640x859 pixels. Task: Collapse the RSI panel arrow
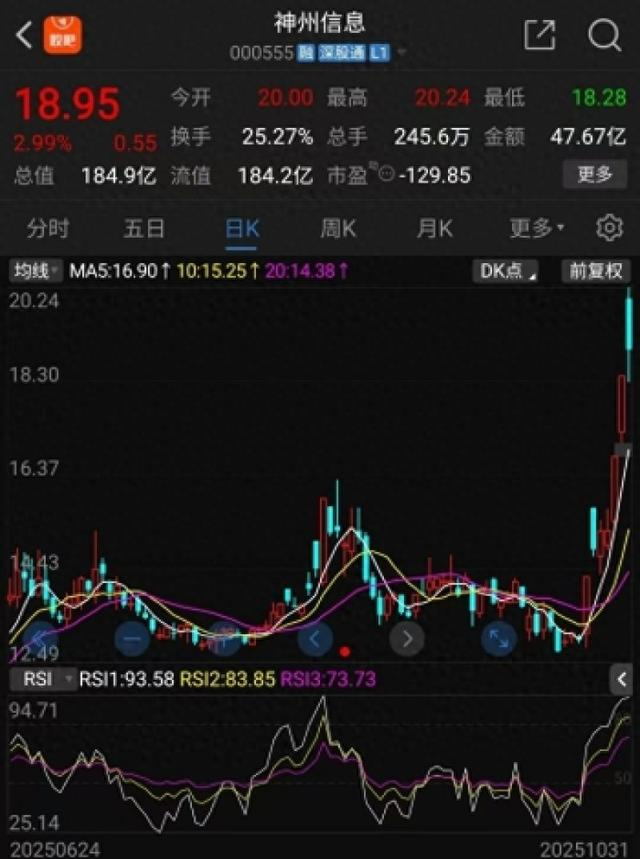621,679
